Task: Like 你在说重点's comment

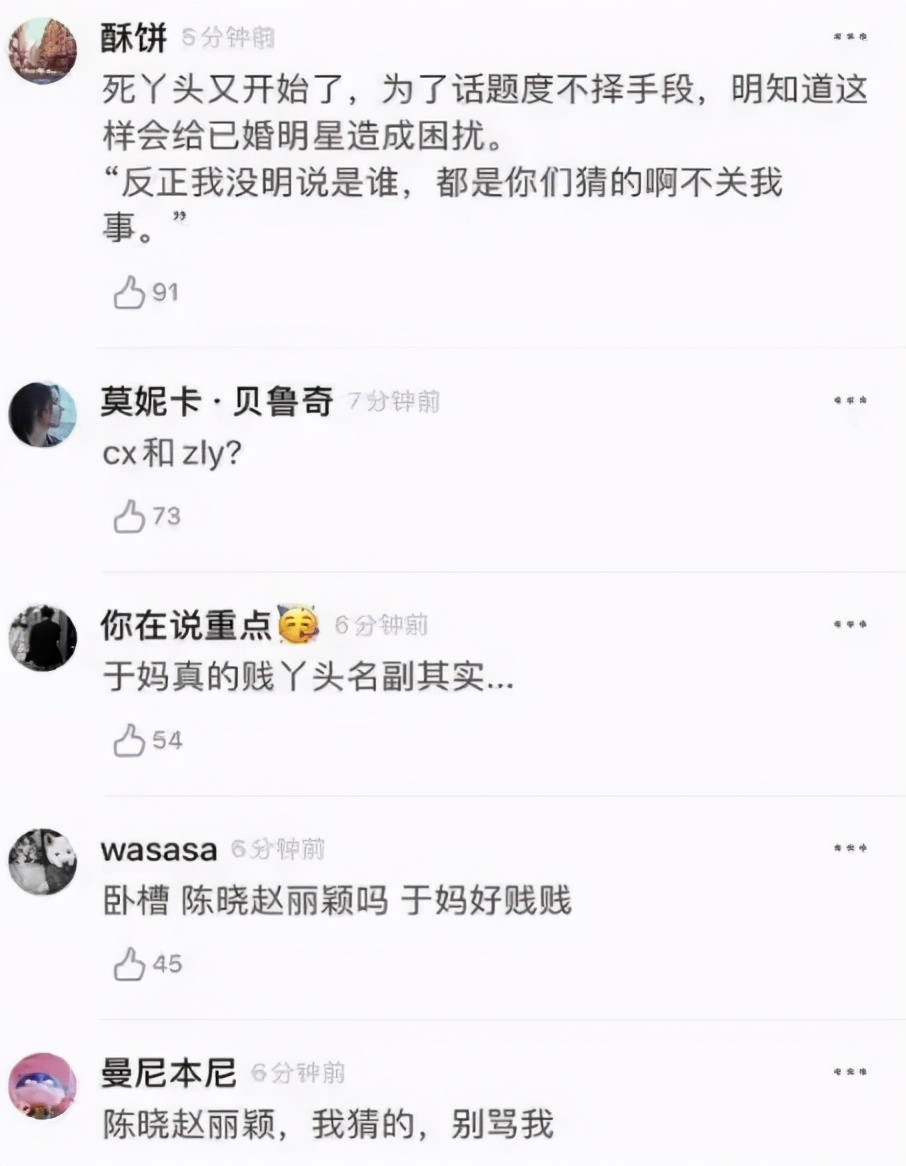Action: (127, 740)
